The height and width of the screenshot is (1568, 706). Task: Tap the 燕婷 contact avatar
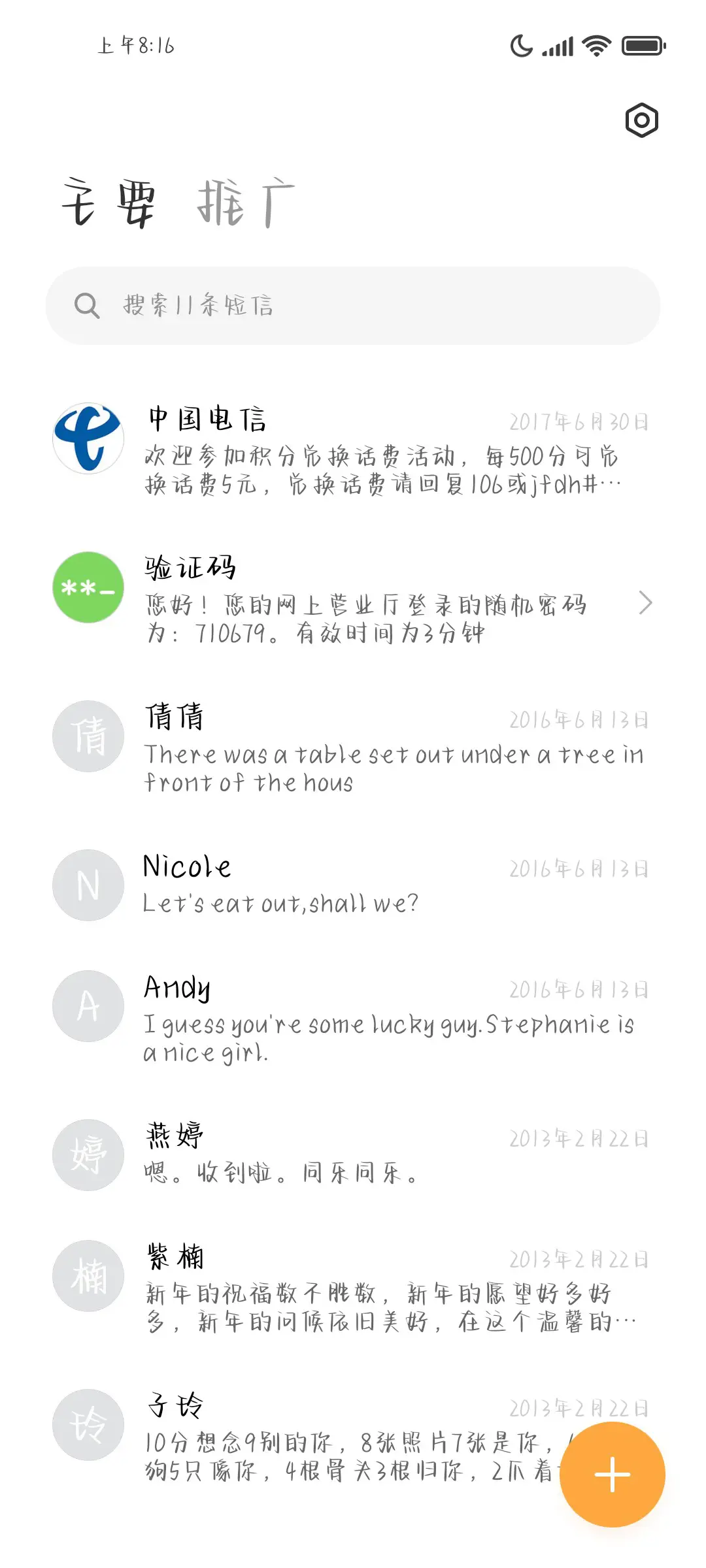88,1155
